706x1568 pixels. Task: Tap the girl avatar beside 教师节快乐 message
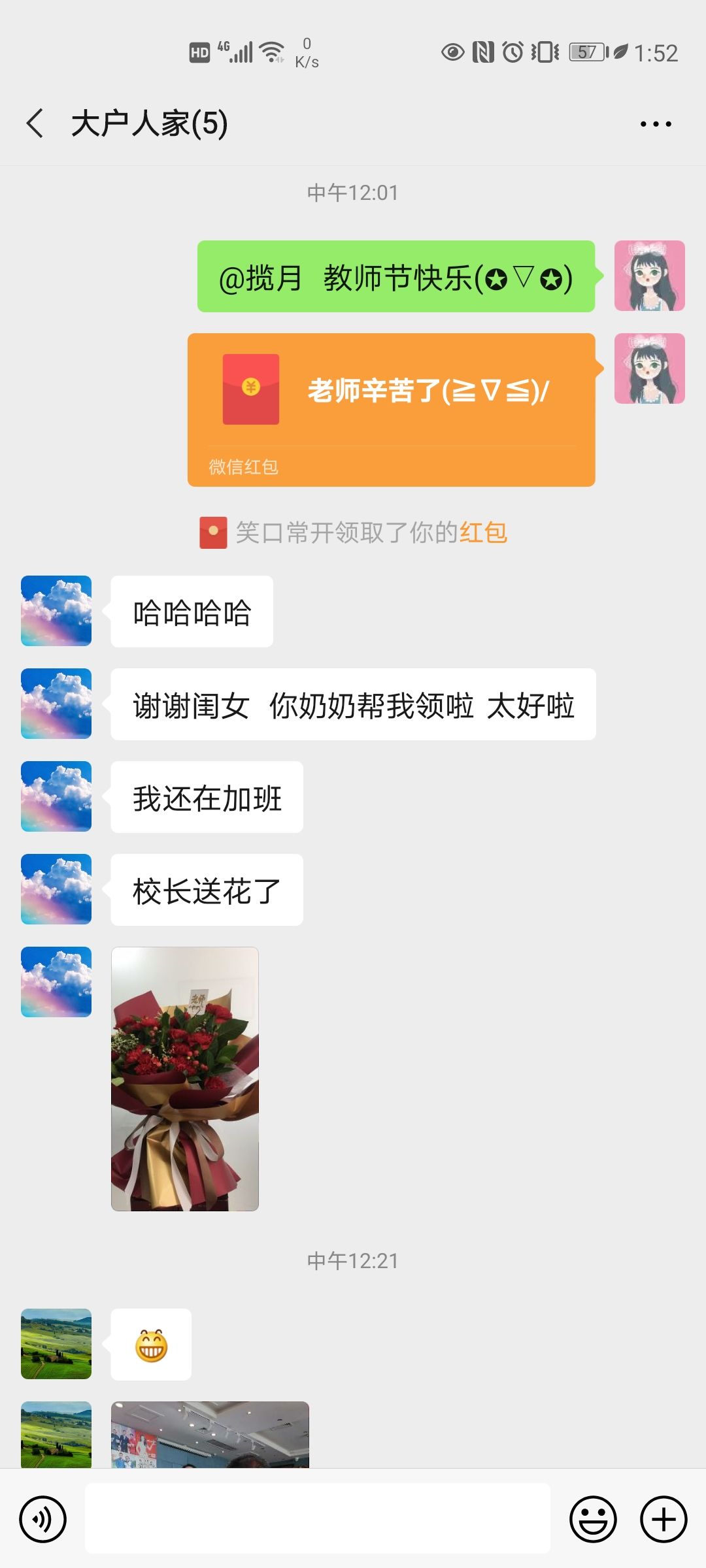coord(650,276)
